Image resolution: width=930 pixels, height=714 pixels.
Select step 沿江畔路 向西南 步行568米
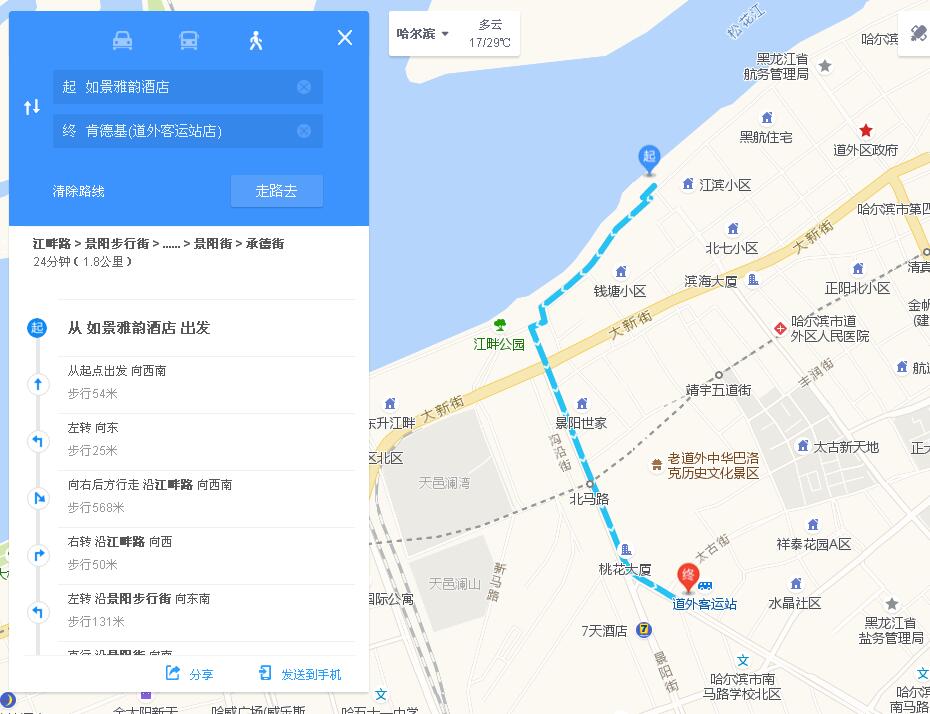tap(150, 495)
